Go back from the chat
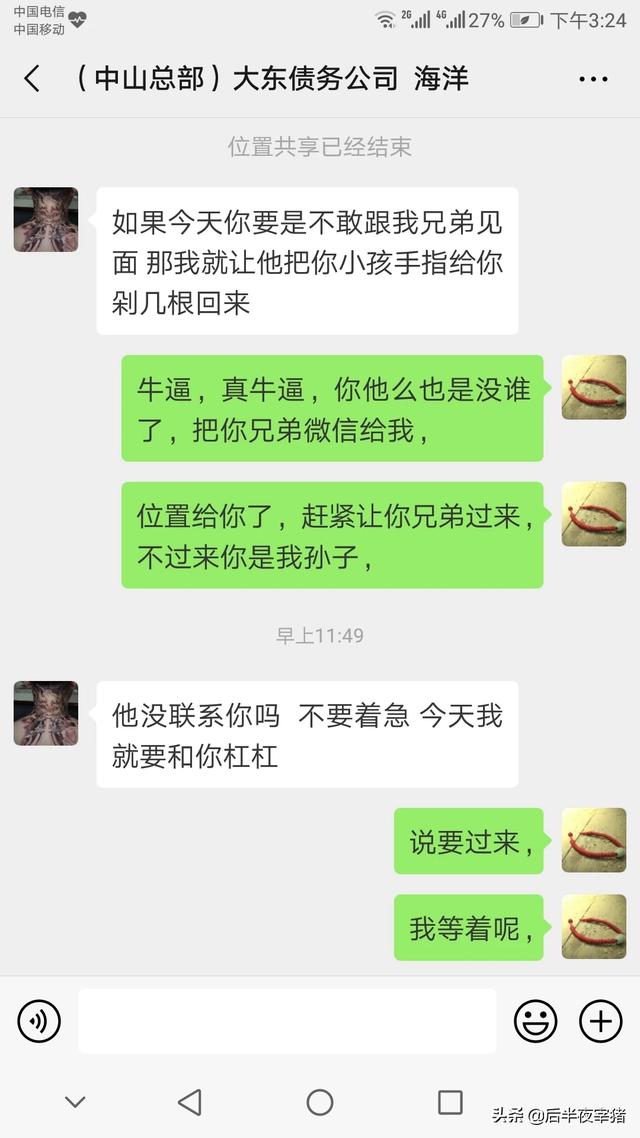The height and width of the screenshot is (1138, 640). [x=32, y=78]
